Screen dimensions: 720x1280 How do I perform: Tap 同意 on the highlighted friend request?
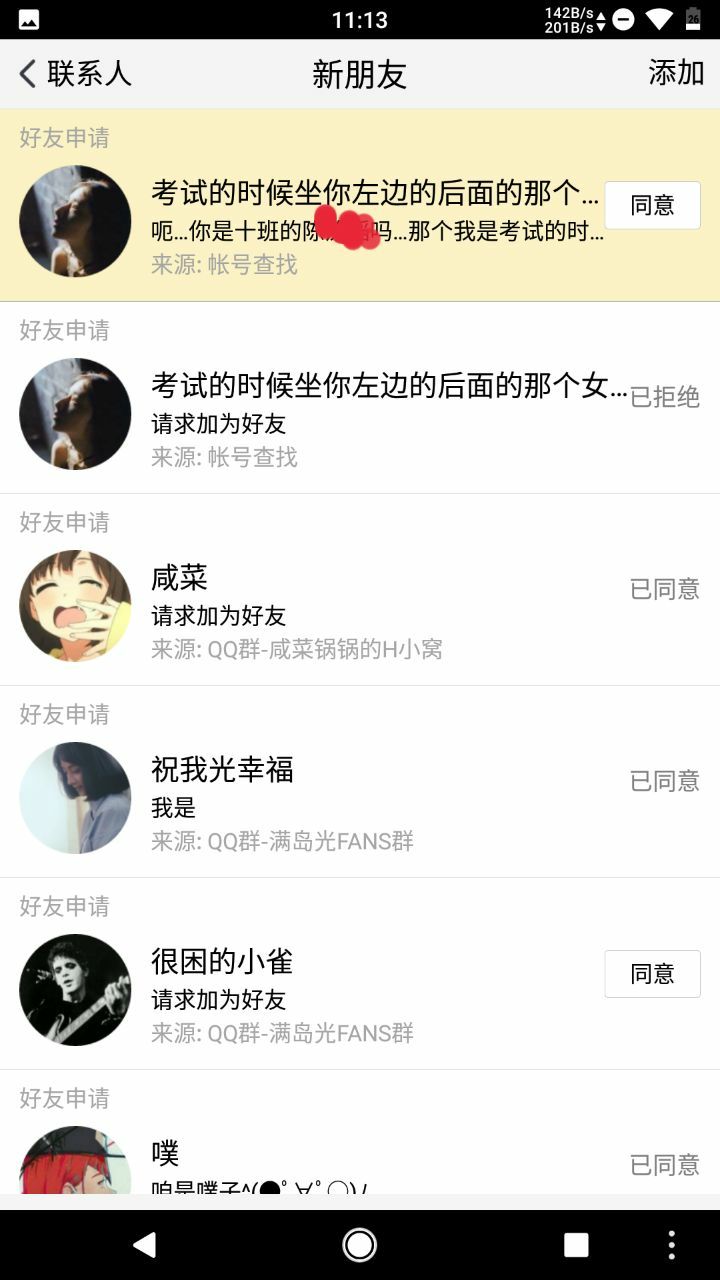[652, 205]
